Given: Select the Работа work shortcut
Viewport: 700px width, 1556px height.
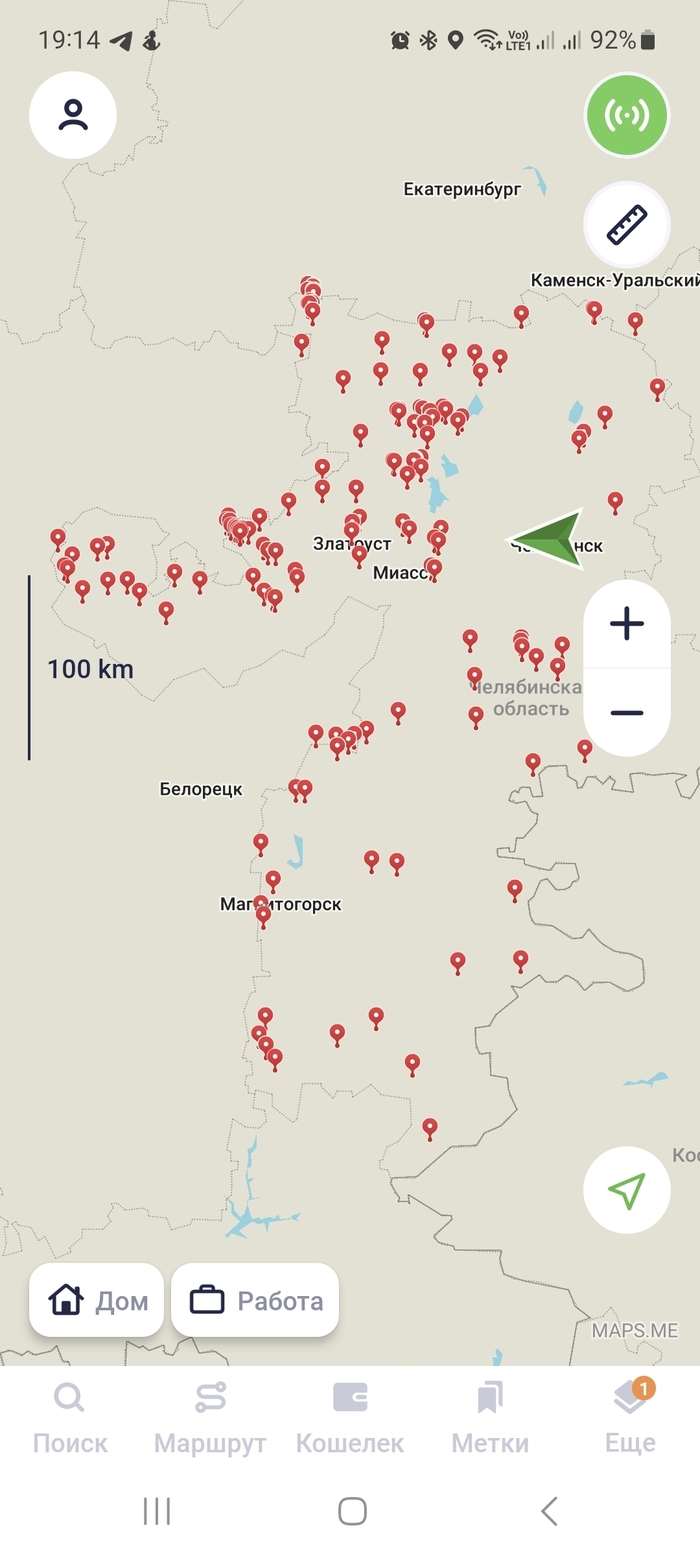Looking at the screenshot, I should pyautogui.click(x=255, y=1300).
